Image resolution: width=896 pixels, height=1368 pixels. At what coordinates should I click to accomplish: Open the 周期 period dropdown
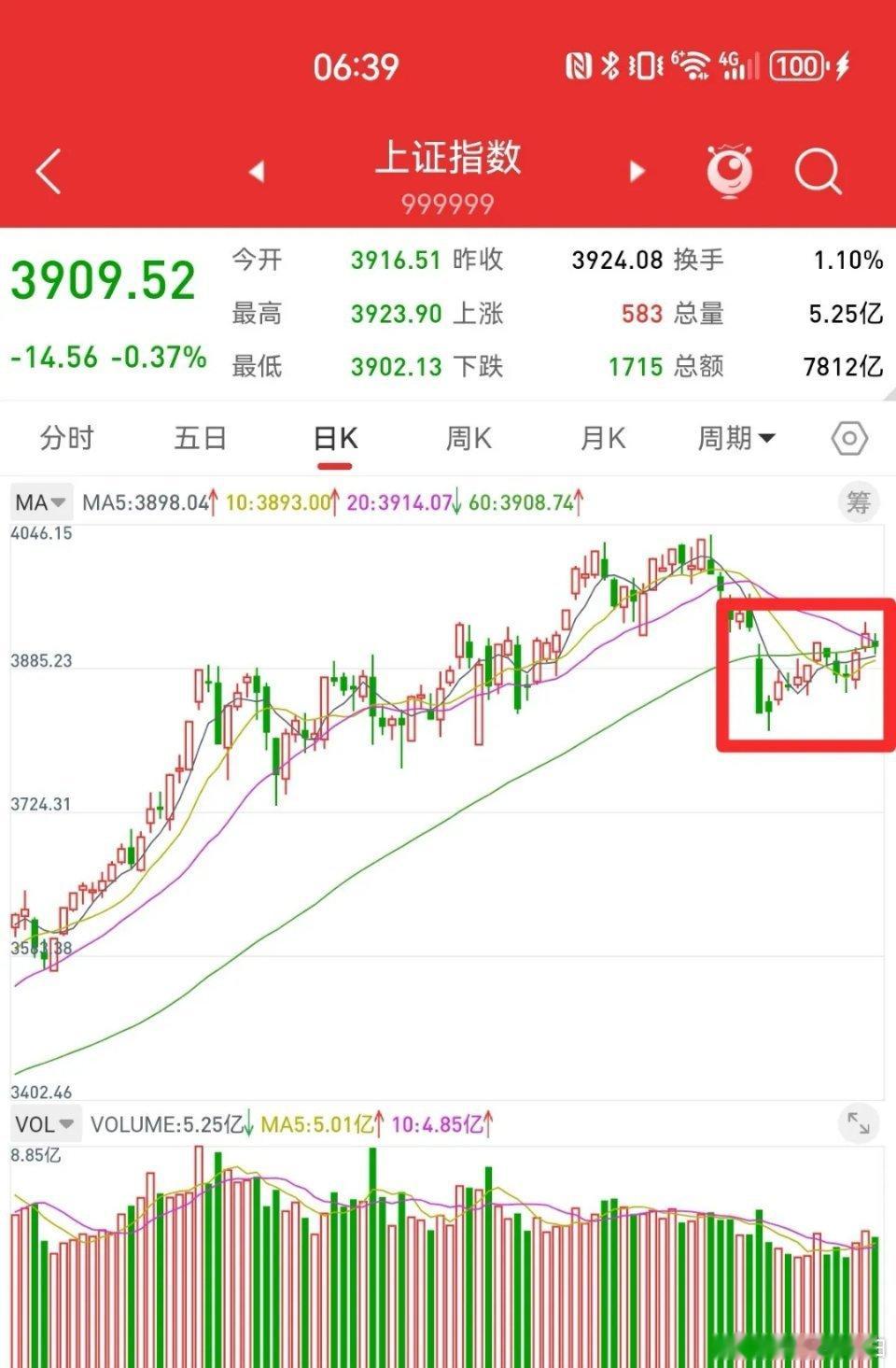[x=736, y=437]
